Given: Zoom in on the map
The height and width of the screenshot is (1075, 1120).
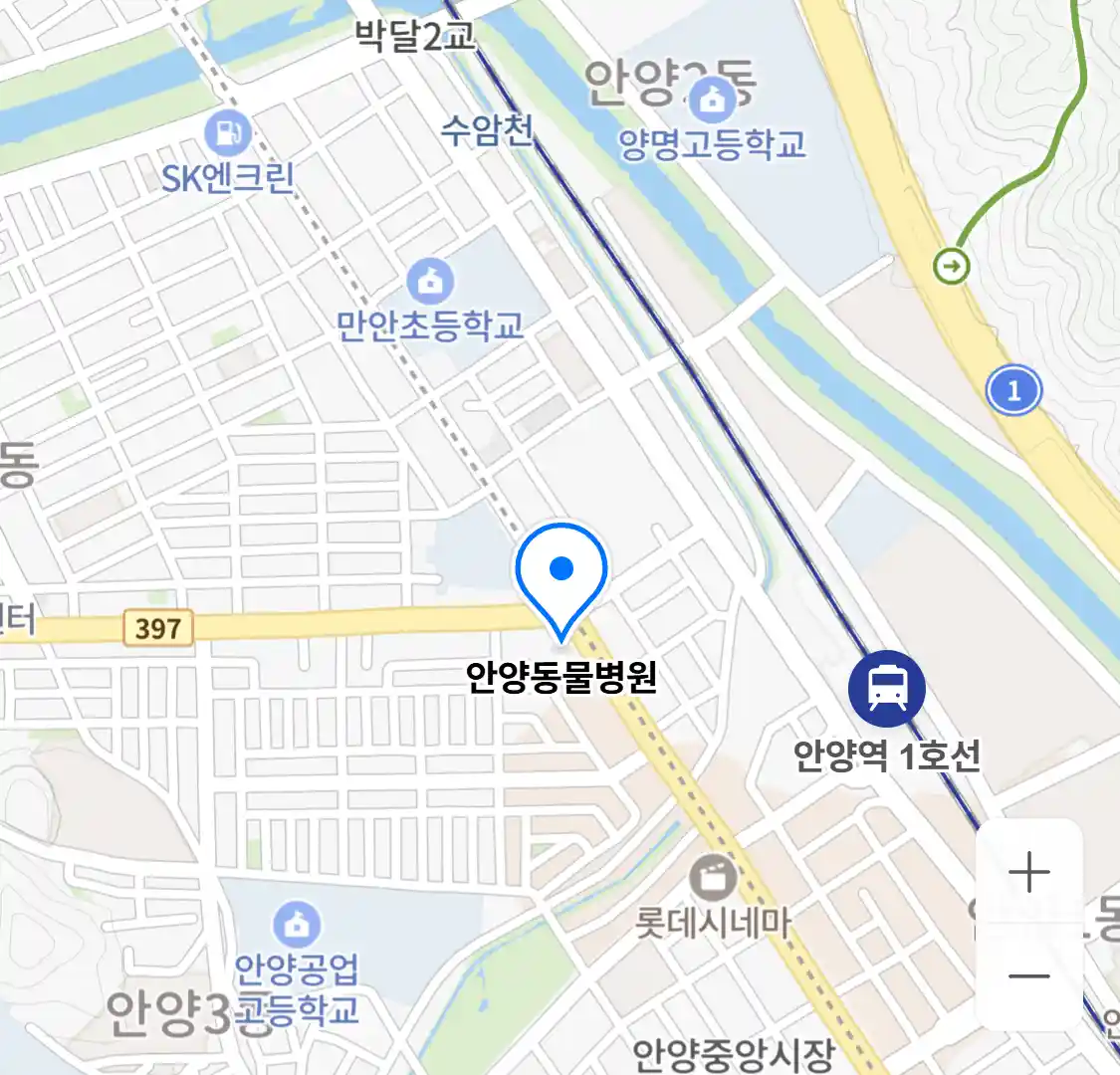Looking at the screenshot, I should coord(1028,873).
